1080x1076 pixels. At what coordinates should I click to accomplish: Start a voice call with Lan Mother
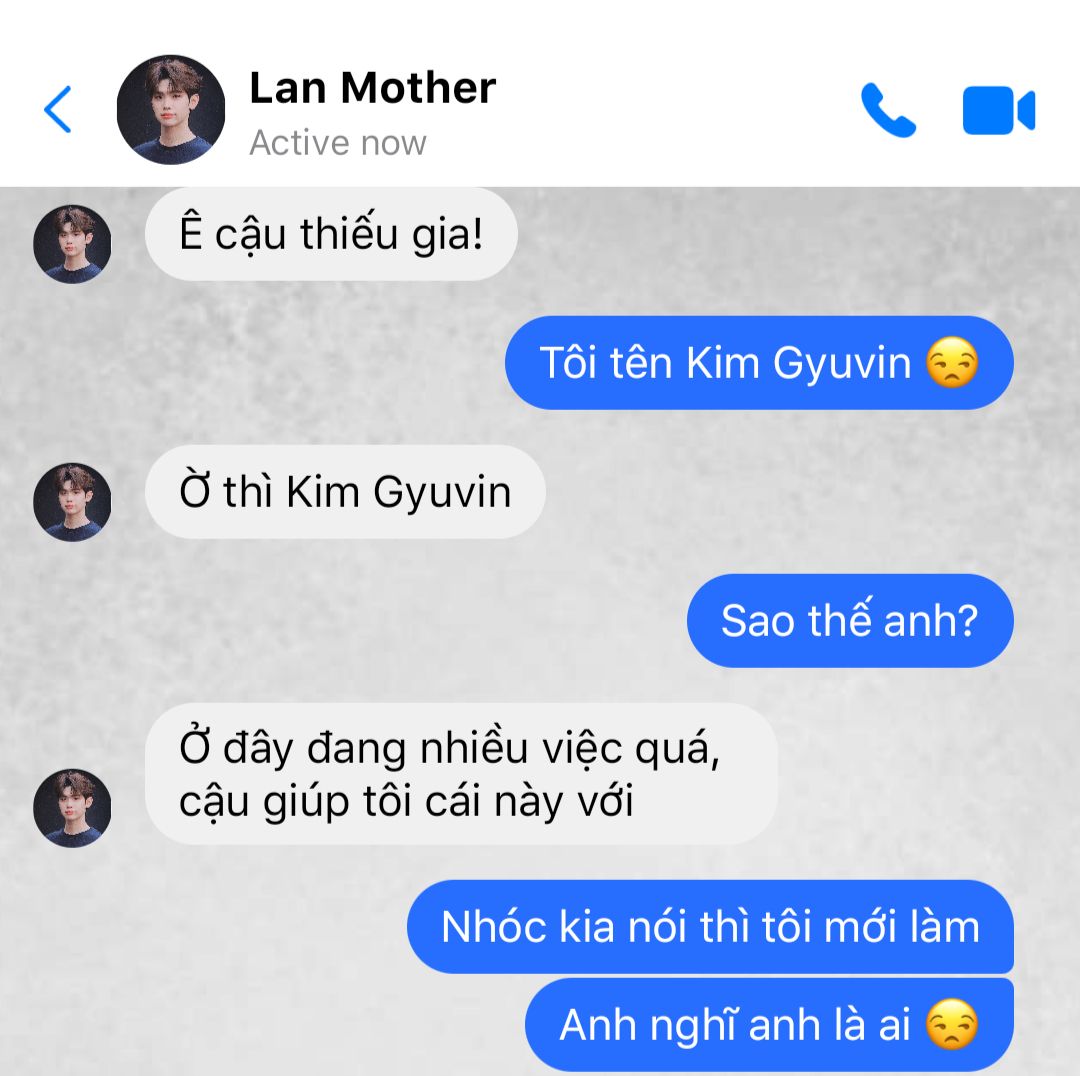[x=887, y=110]
